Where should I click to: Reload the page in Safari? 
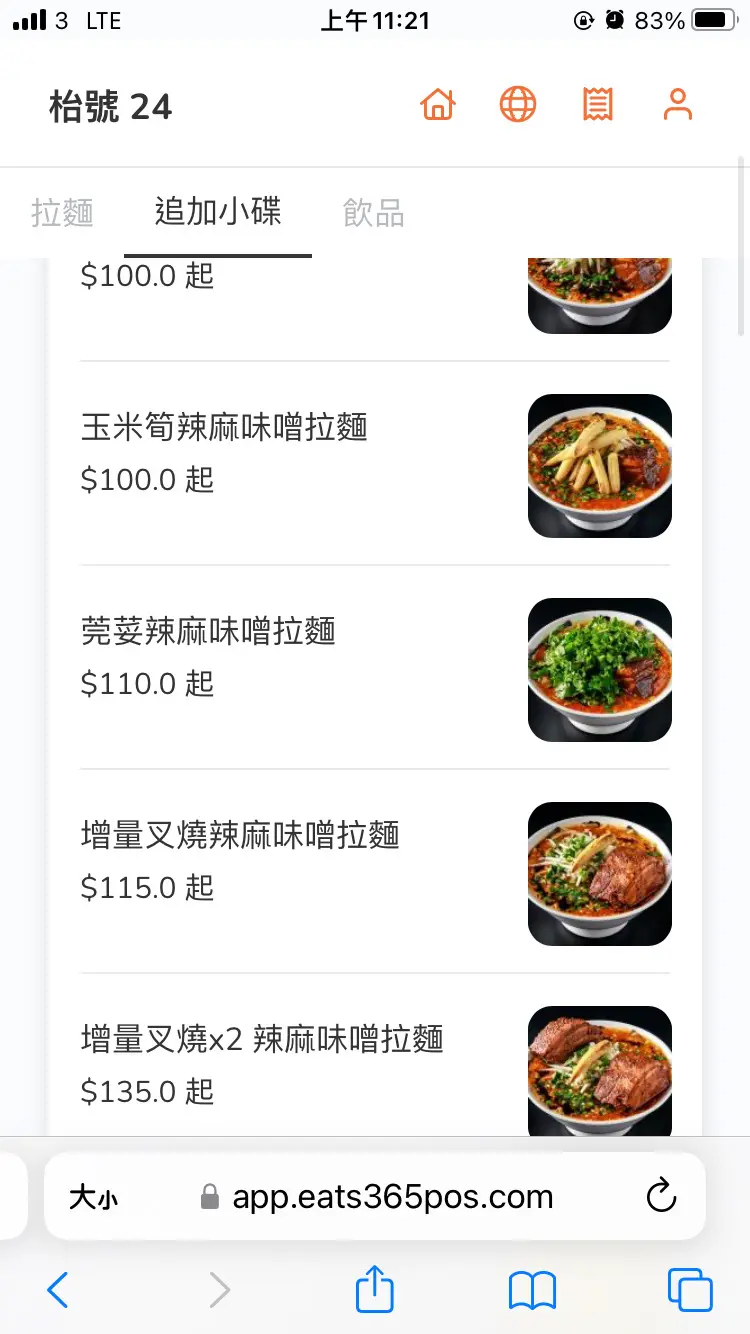tap(661, 1196)
